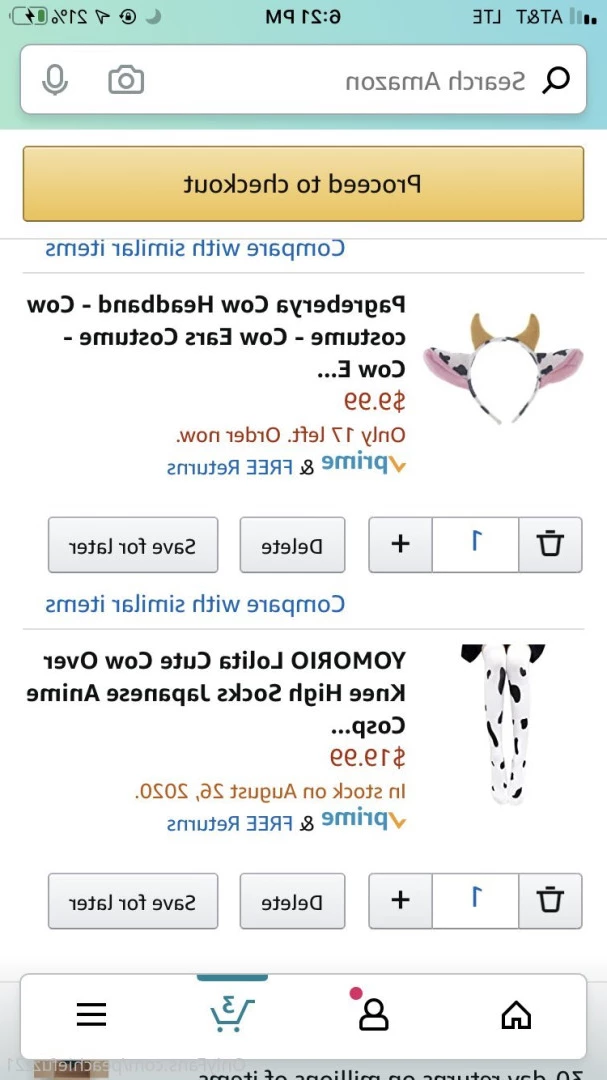The image size is (607, 1080).
Task: Save the Cow Headband for later
Action: 133,546
